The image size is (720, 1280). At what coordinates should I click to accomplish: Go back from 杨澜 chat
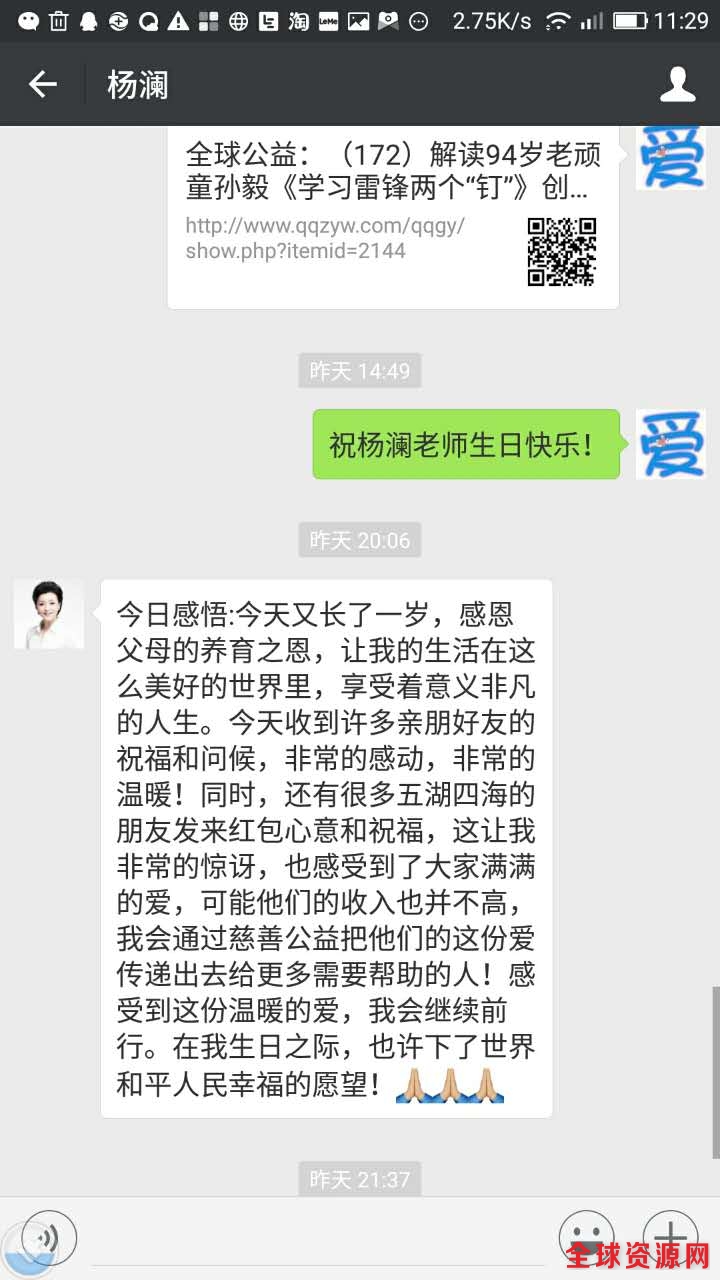click(42, 85)
